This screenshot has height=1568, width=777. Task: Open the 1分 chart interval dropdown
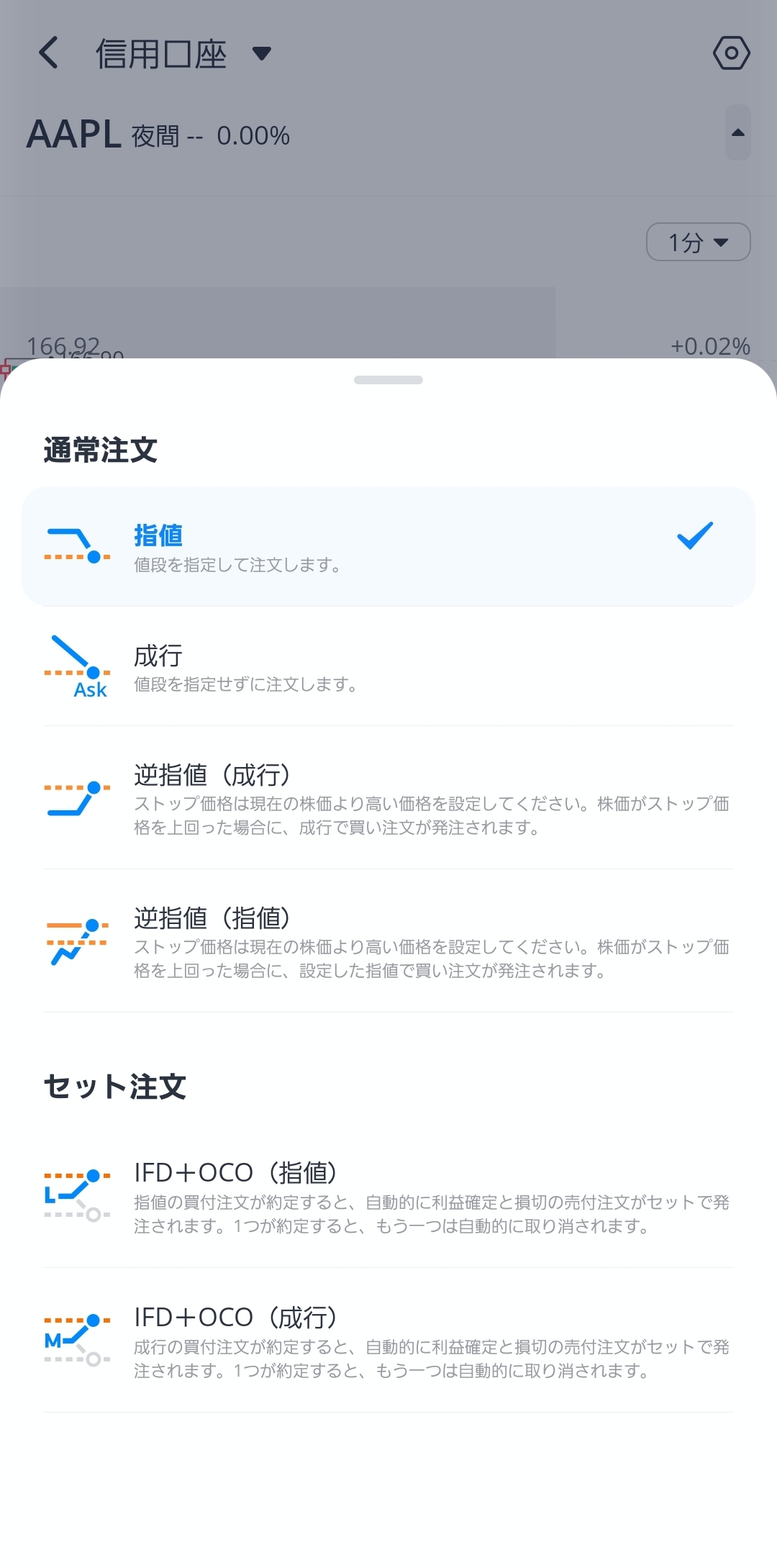698,243
